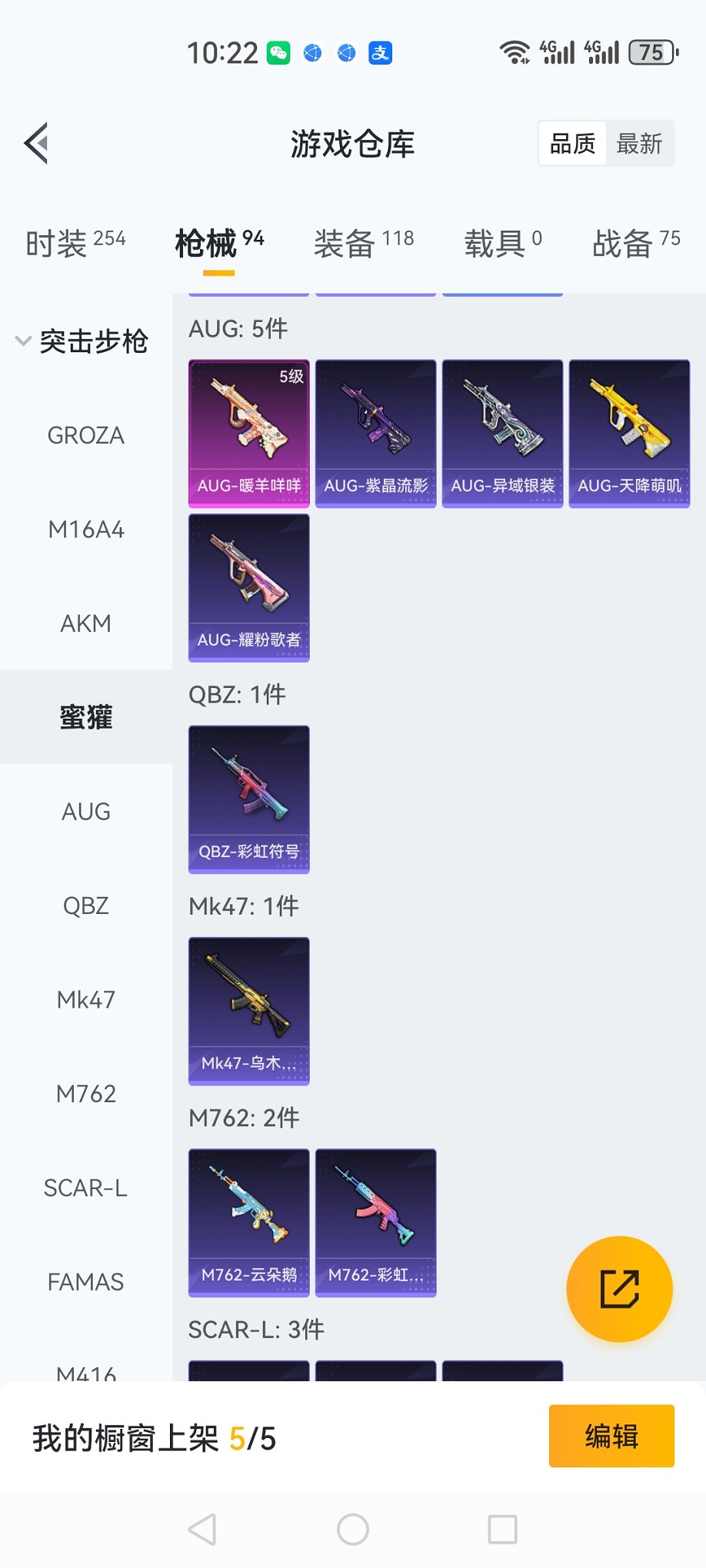The width and height of the screenshot is (706, 1568).
Task: Sort items by 最新
Action: pos(639,144)
